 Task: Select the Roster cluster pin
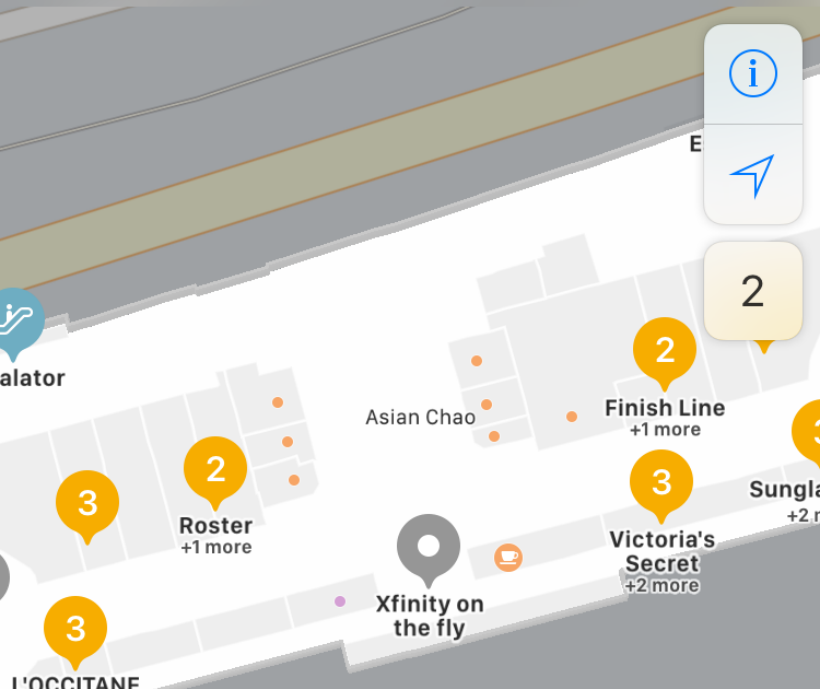tap(215, 469)
